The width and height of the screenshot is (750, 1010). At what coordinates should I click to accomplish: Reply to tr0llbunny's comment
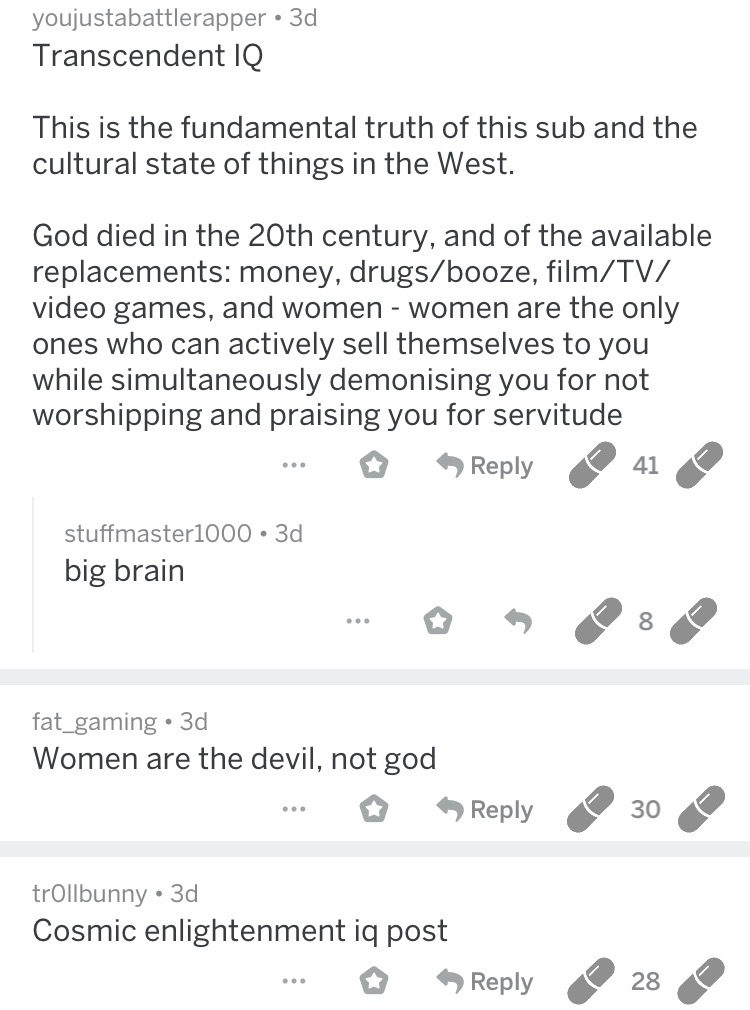486,982
